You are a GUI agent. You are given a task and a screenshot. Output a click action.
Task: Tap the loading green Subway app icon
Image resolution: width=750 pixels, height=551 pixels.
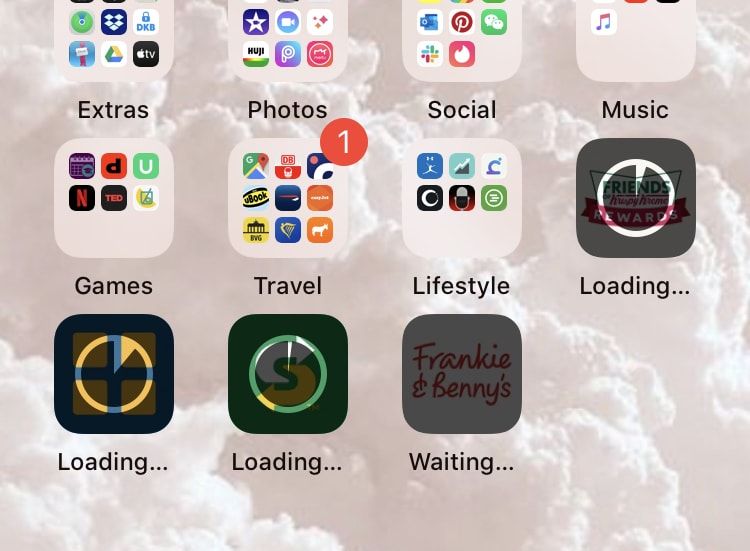point(287,374)
